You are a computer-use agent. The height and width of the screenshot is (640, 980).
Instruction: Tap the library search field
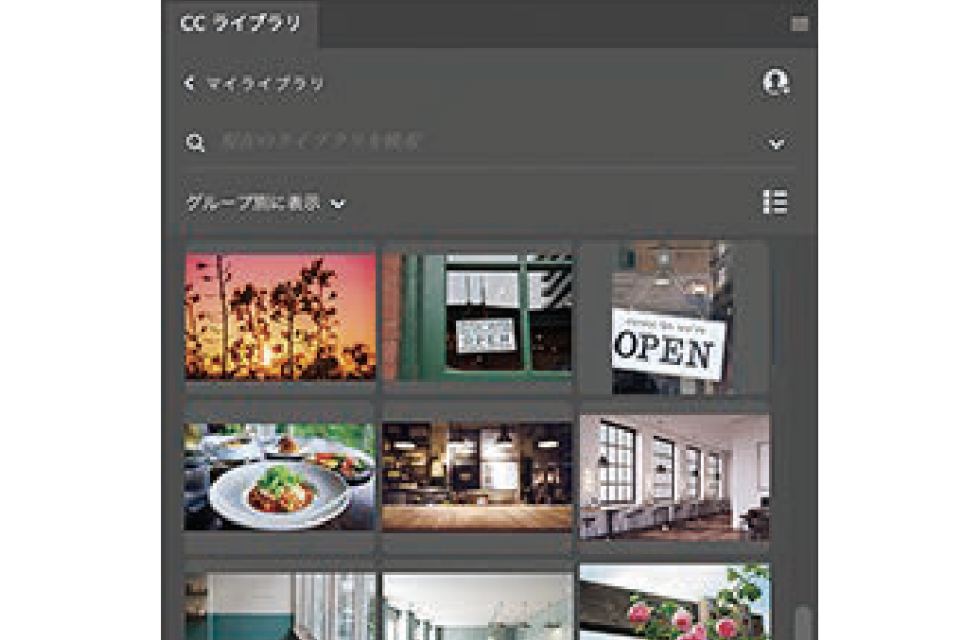pyautogui.click(x=480, y=142)
